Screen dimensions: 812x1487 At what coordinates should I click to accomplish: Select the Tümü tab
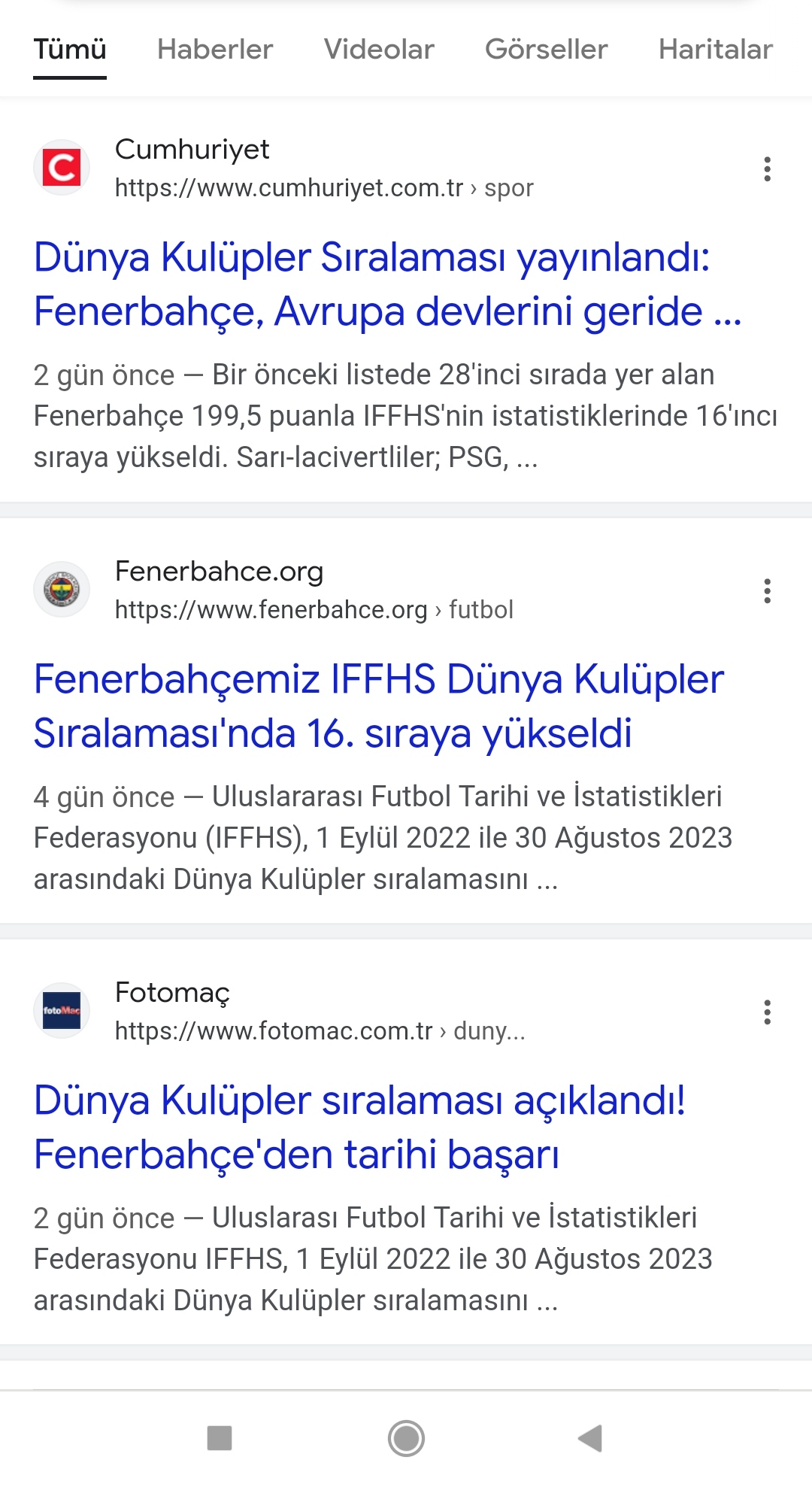point(70,50)
